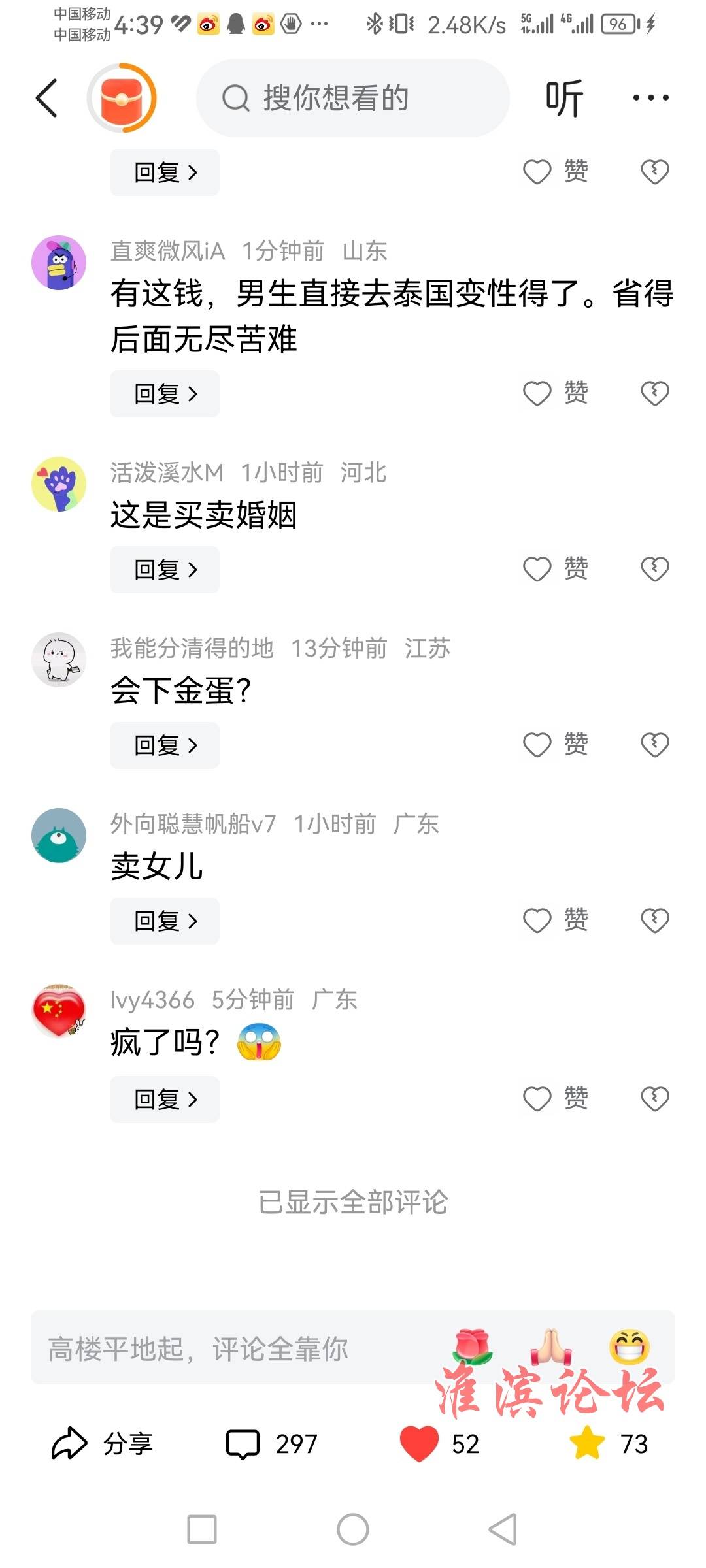The width and height of the screenshot is (706, 1568).
Task: Tap the search box 搜你想看的
Action: pos(353,98)
